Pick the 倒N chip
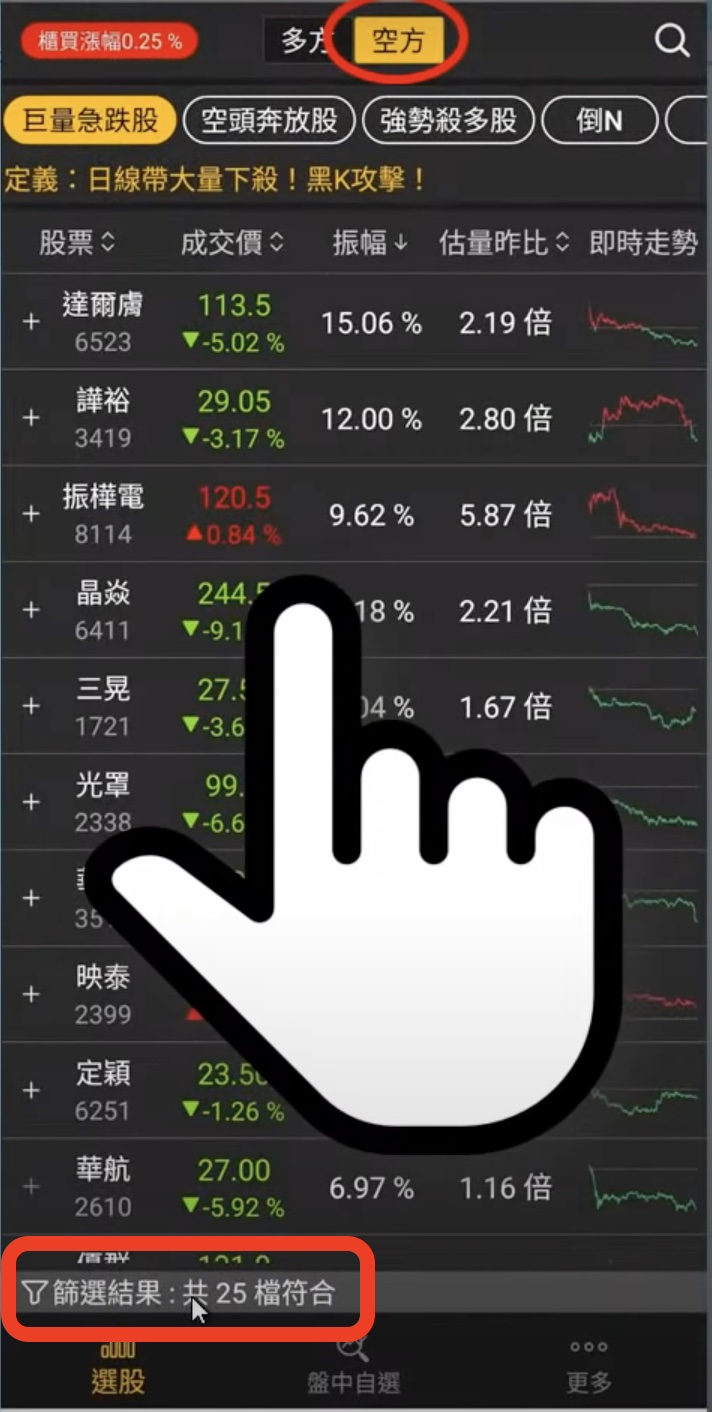712x1412 pixels. (x=599, y=121)
